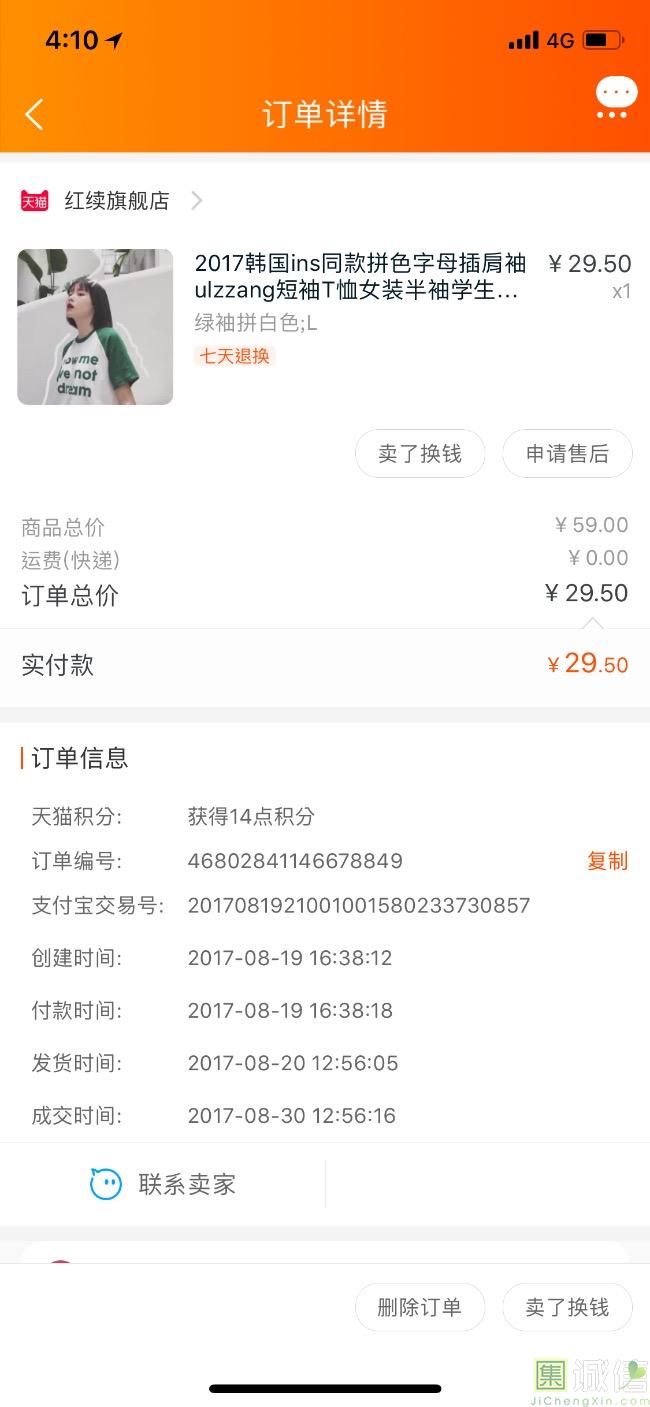Viewport: 650px width, 1407px height.
Task: Open the message bubble menu icon
Action: pos(615,99)
